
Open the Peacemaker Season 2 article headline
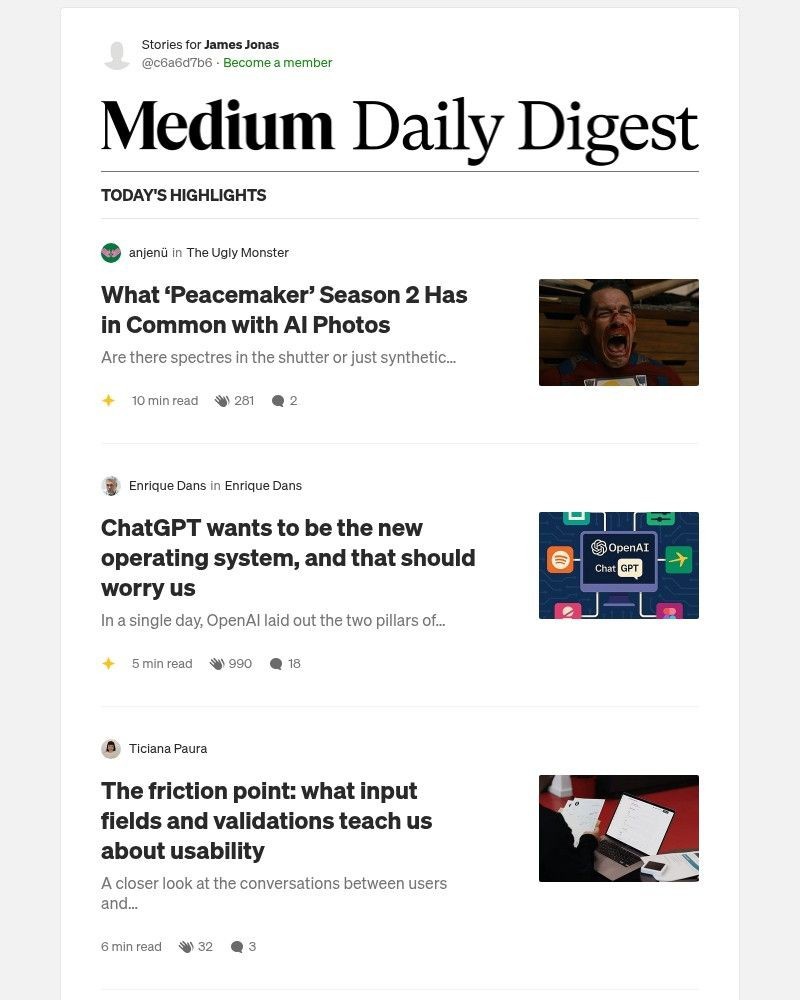pos(284,309)
